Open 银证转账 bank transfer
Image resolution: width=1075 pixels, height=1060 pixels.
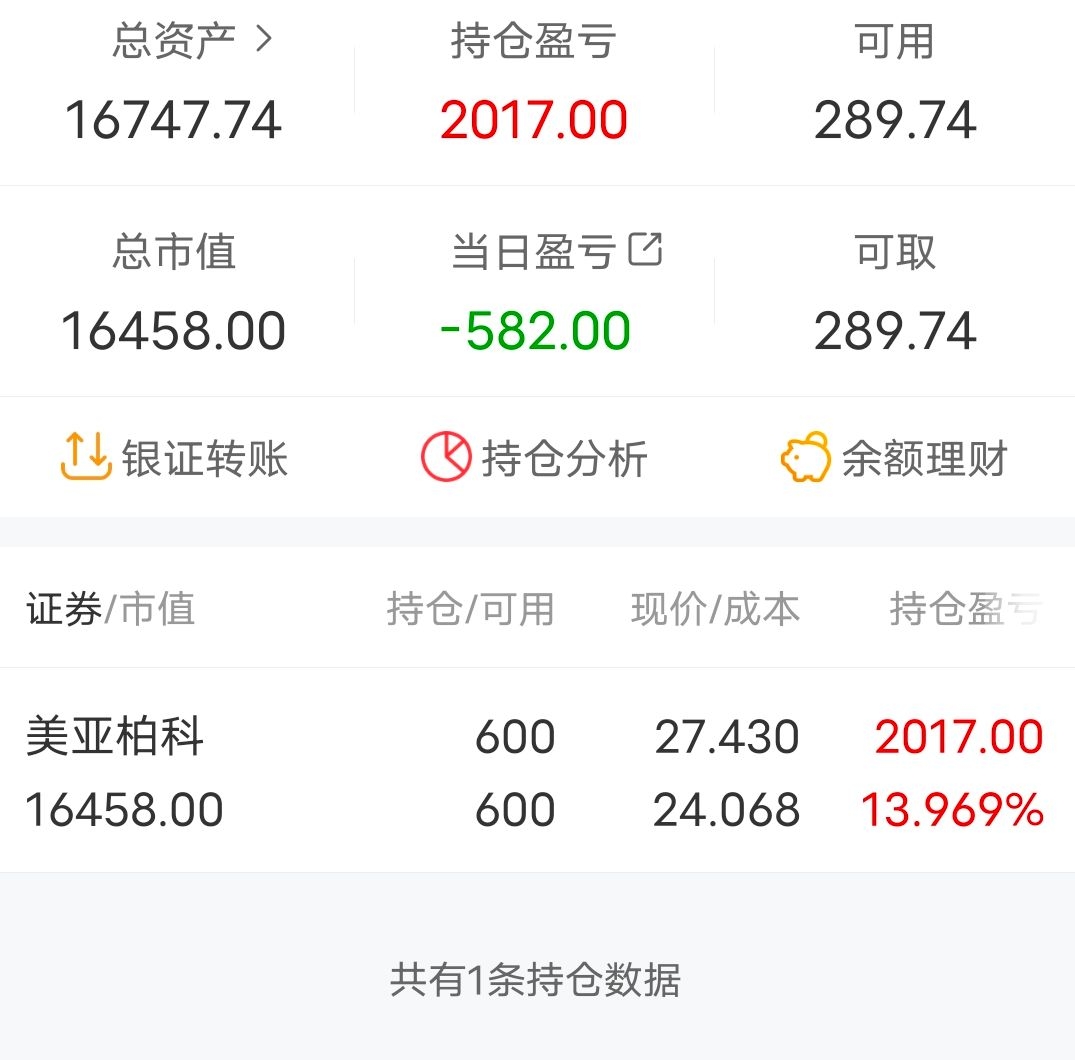point(175,459)
